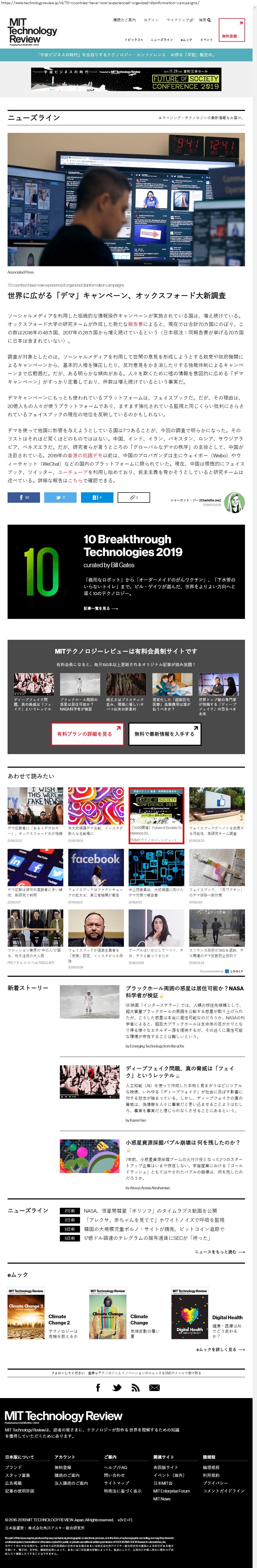Share the article on Twitter

pyautogui.click(x=60, y=497)
